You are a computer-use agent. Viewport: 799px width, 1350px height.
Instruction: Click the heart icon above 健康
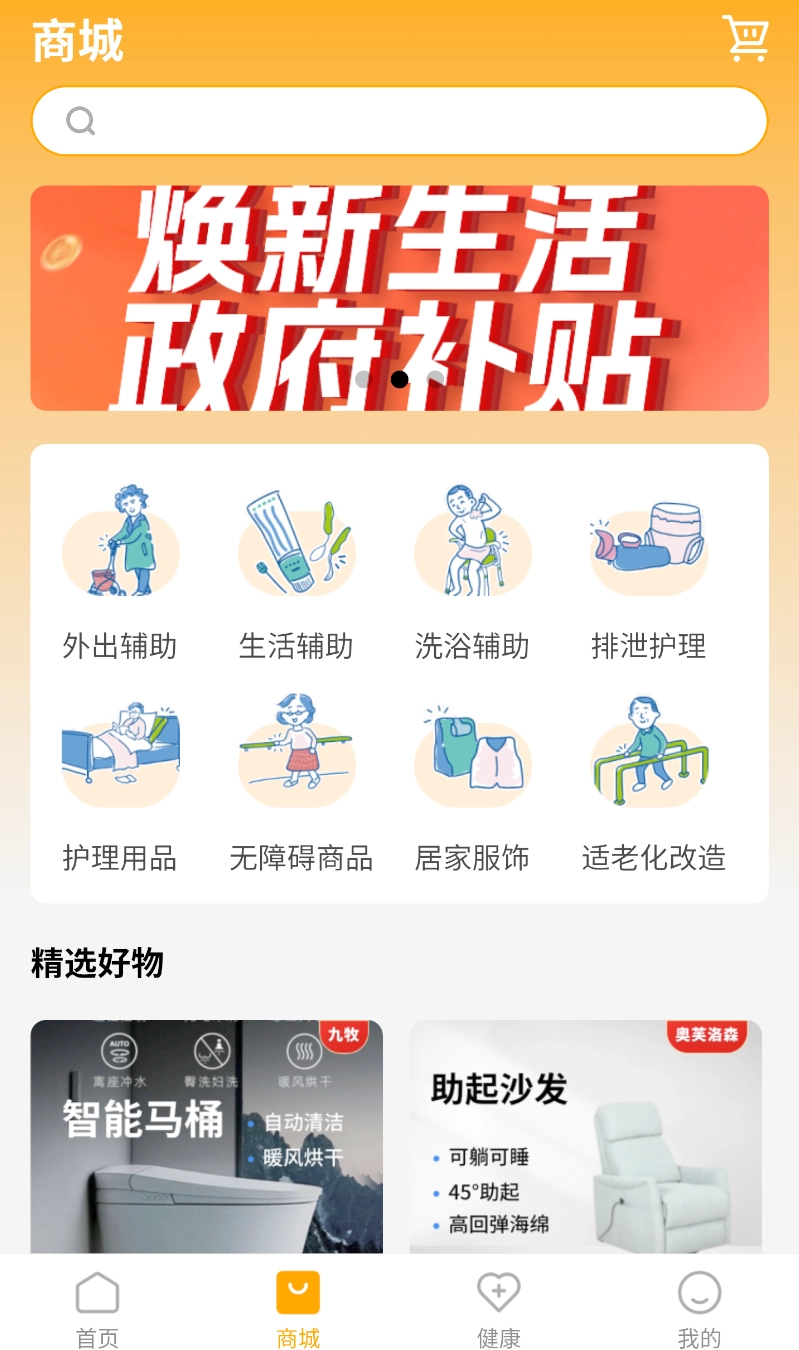[498, 1292]
